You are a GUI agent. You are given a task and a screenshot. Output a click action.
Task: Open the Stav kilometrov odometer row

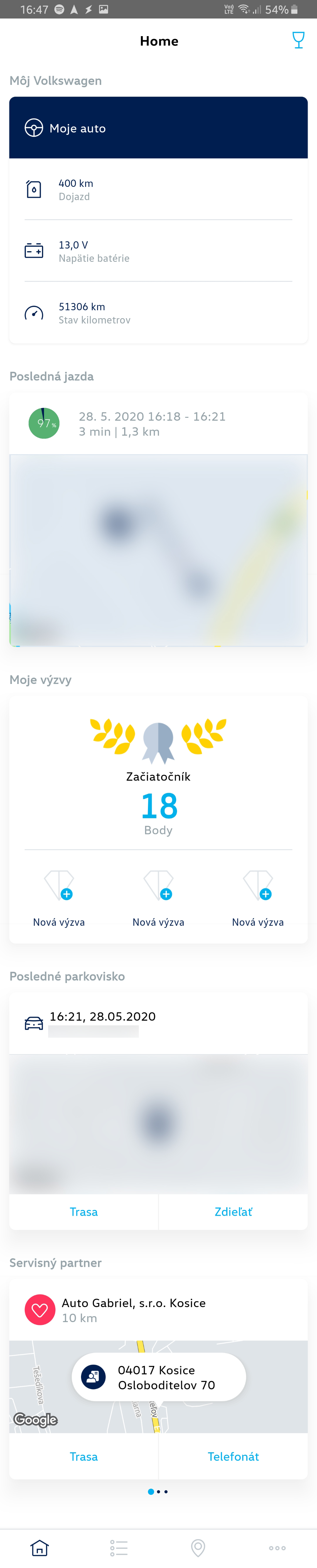point(158,313)
